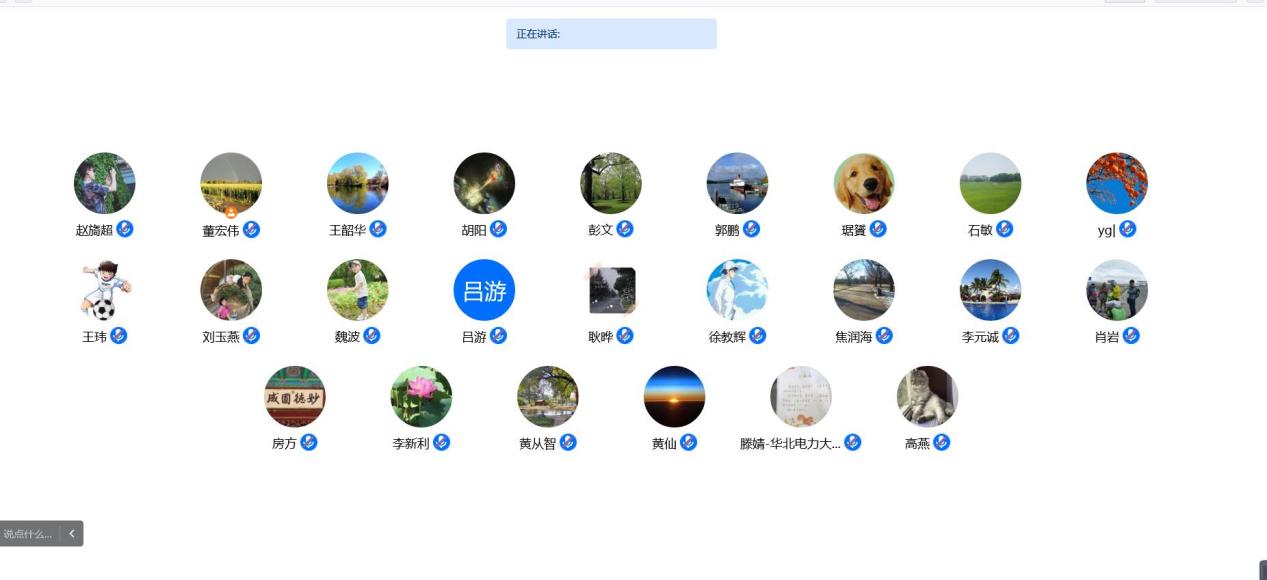Select 李元诚's profile picture
Image resolution: width=1267 pixels, height=580 pixels.
click(990, 290)
